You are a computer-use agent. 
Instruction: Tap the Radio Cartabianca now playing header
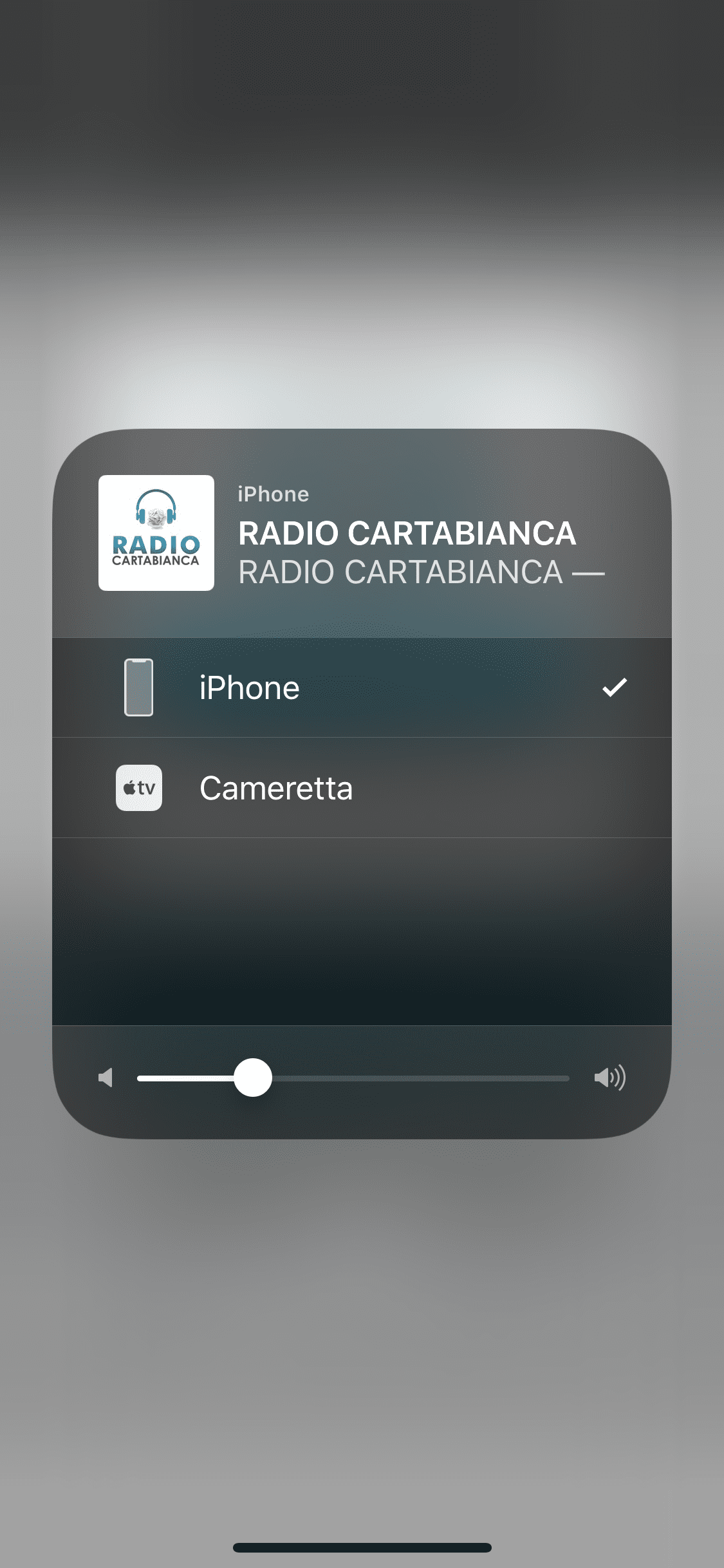coord(362,534)
